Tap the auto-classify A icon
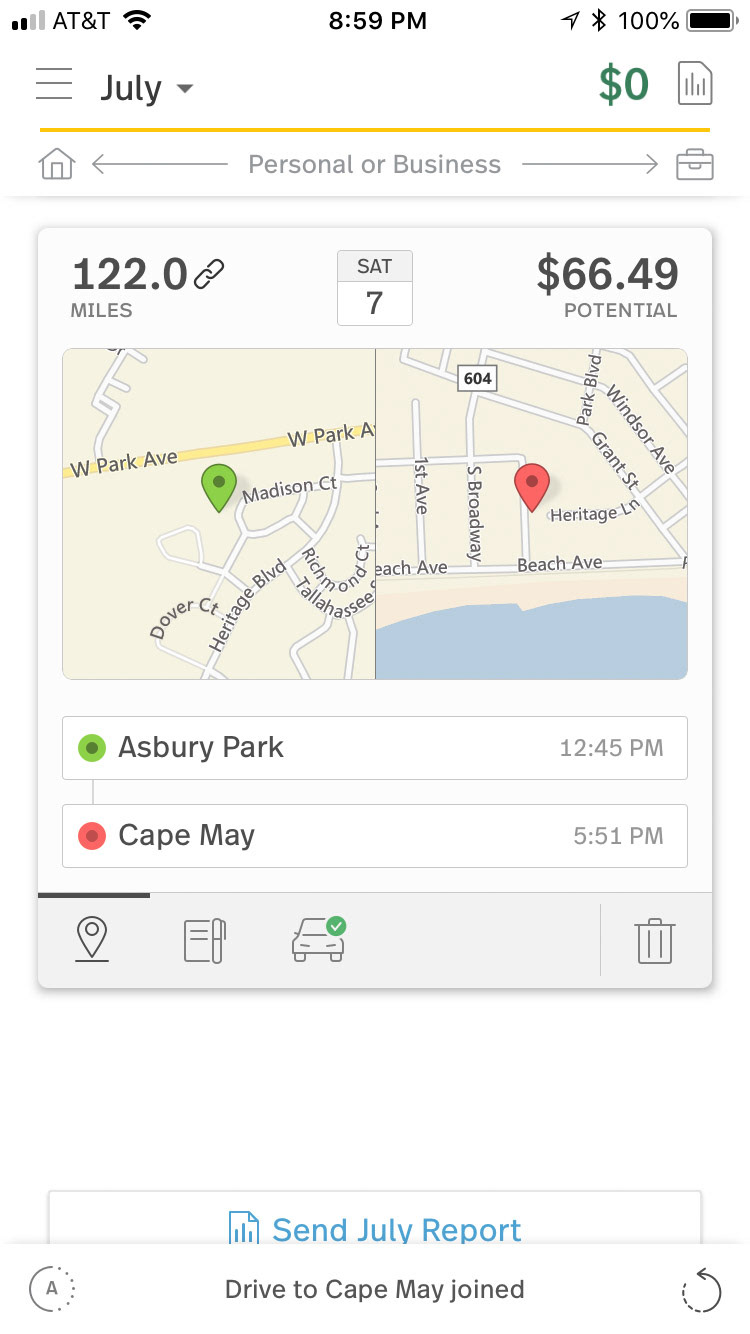The width and height of the screenshot is (750, 1334). [52, 1289]
